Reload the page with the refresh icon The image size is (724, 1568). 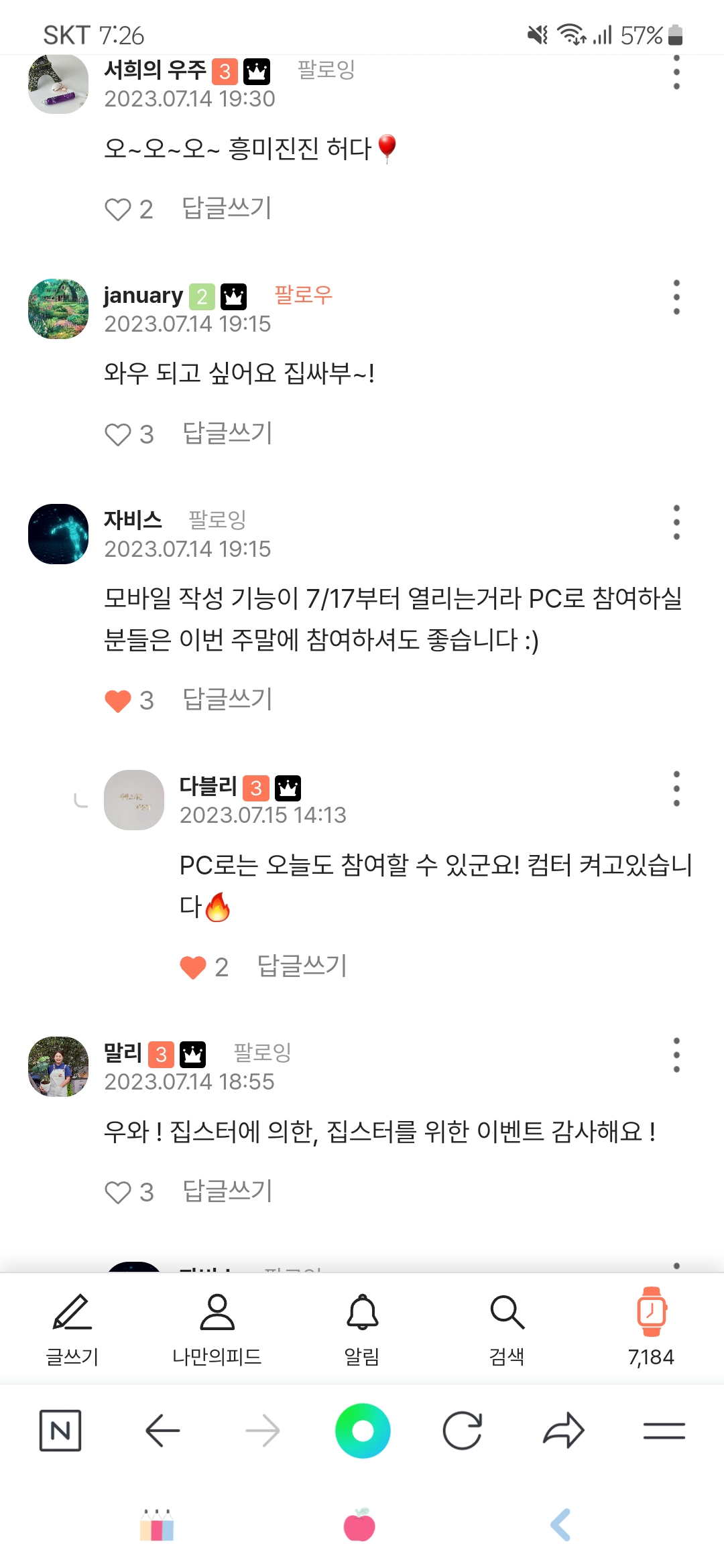click(463, 1431)
